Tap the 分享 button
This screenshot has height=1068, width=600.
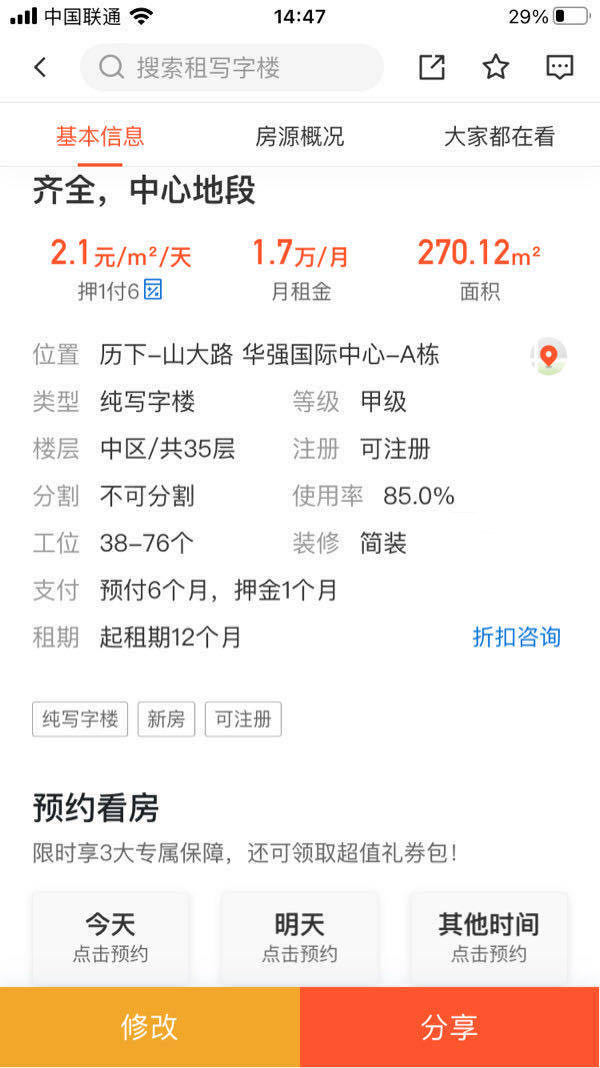click(450, 1026)
